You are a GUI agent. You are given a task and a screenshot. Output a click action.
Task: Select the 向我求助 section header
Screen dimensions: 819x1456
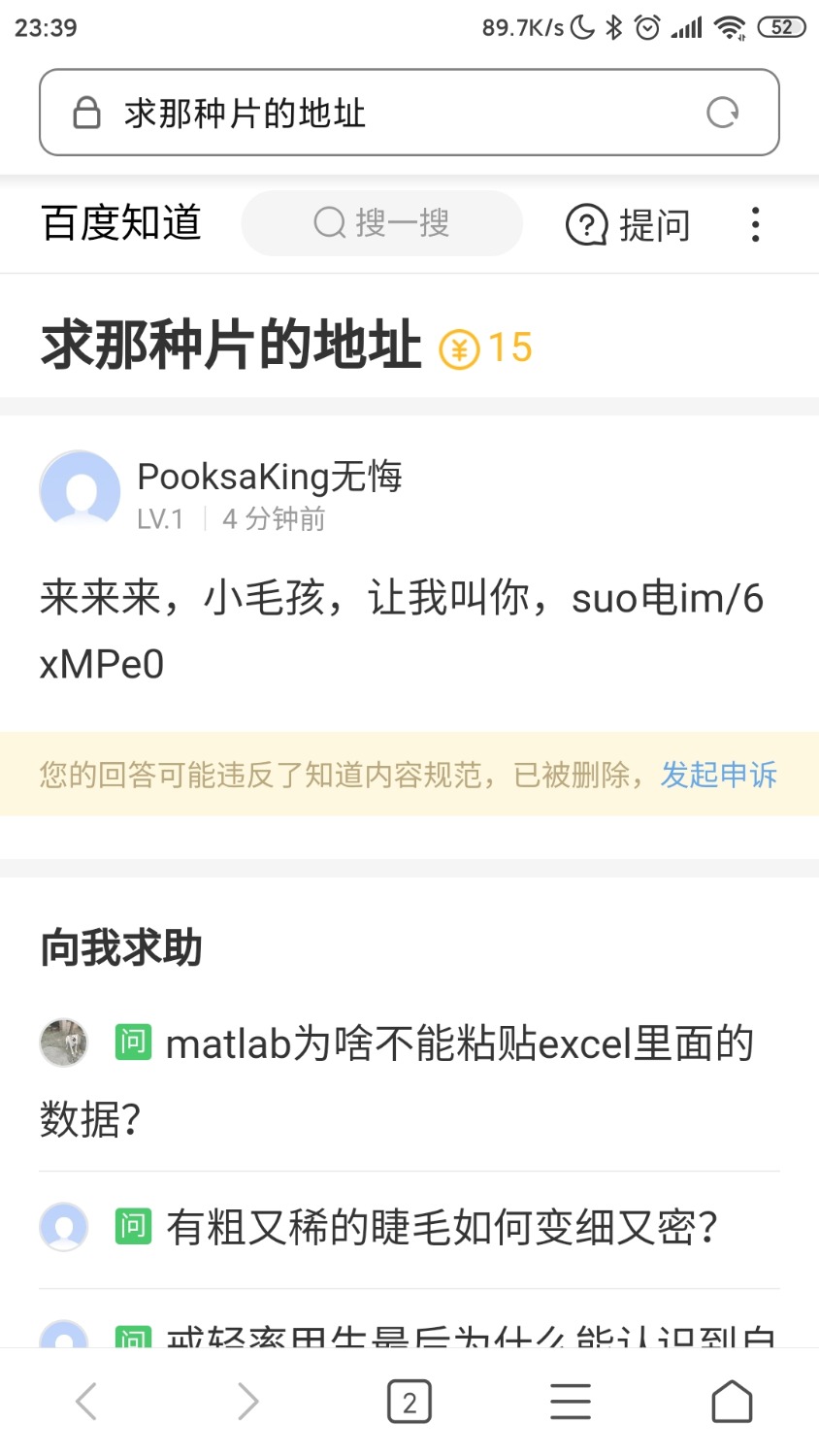coord(120,948)
